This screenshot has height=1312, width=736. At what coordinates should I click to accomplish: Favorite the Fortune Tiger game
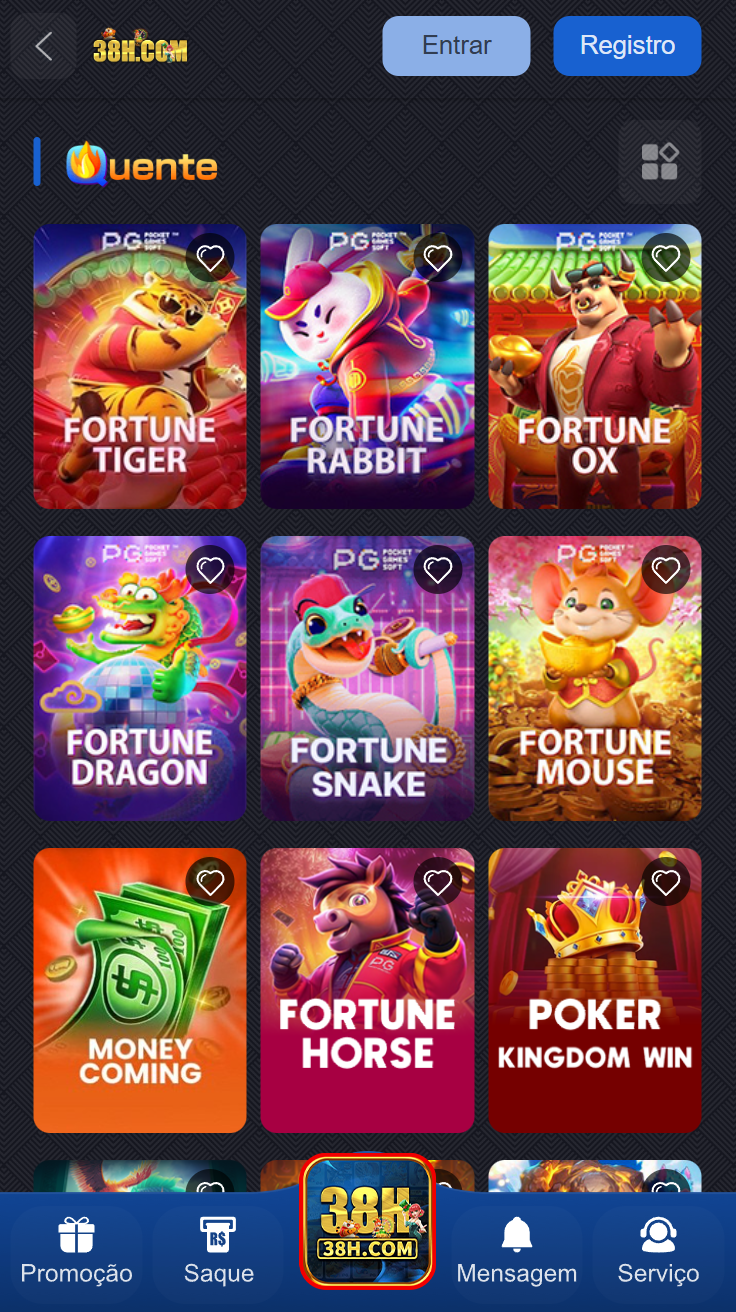[210, 257]
